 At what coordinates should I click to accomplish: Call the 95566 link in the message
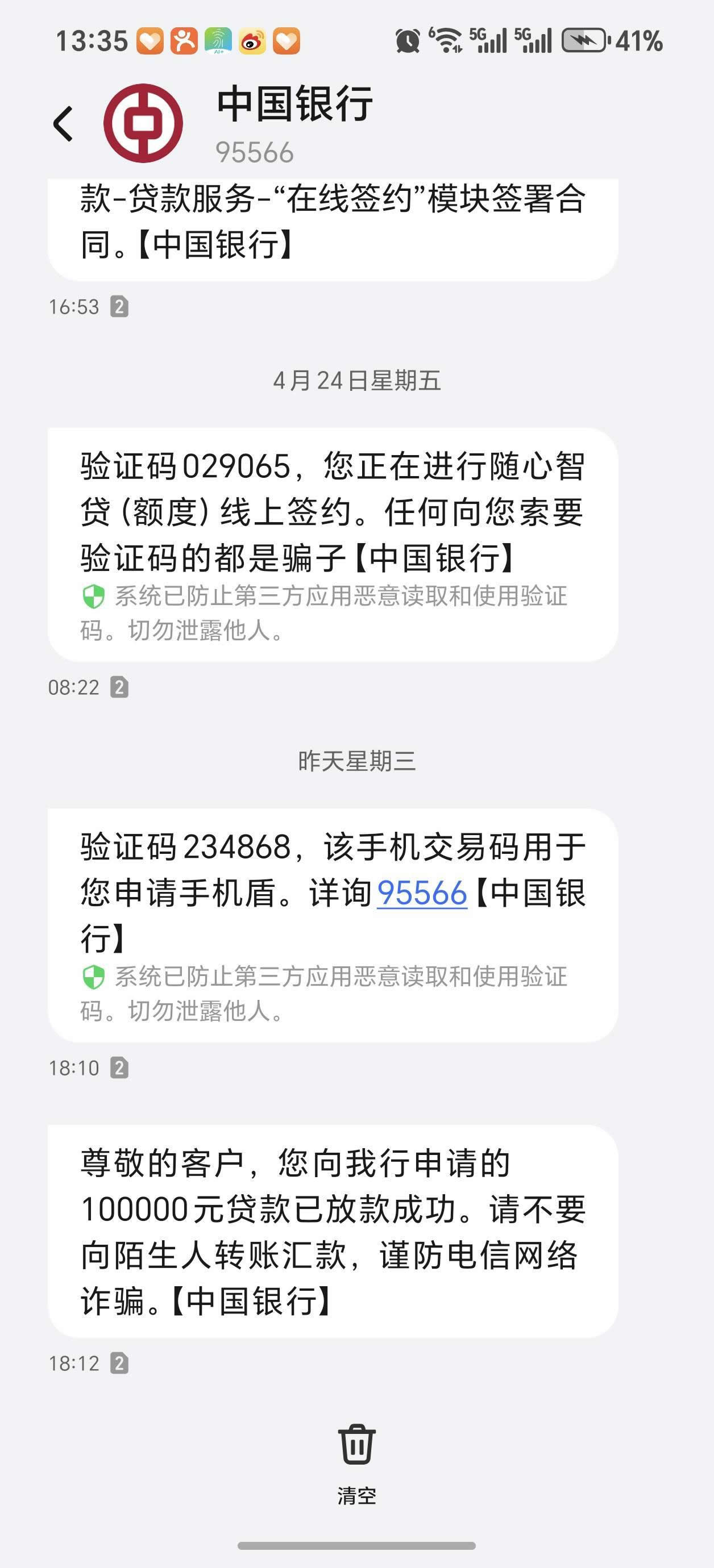[422, 894]
